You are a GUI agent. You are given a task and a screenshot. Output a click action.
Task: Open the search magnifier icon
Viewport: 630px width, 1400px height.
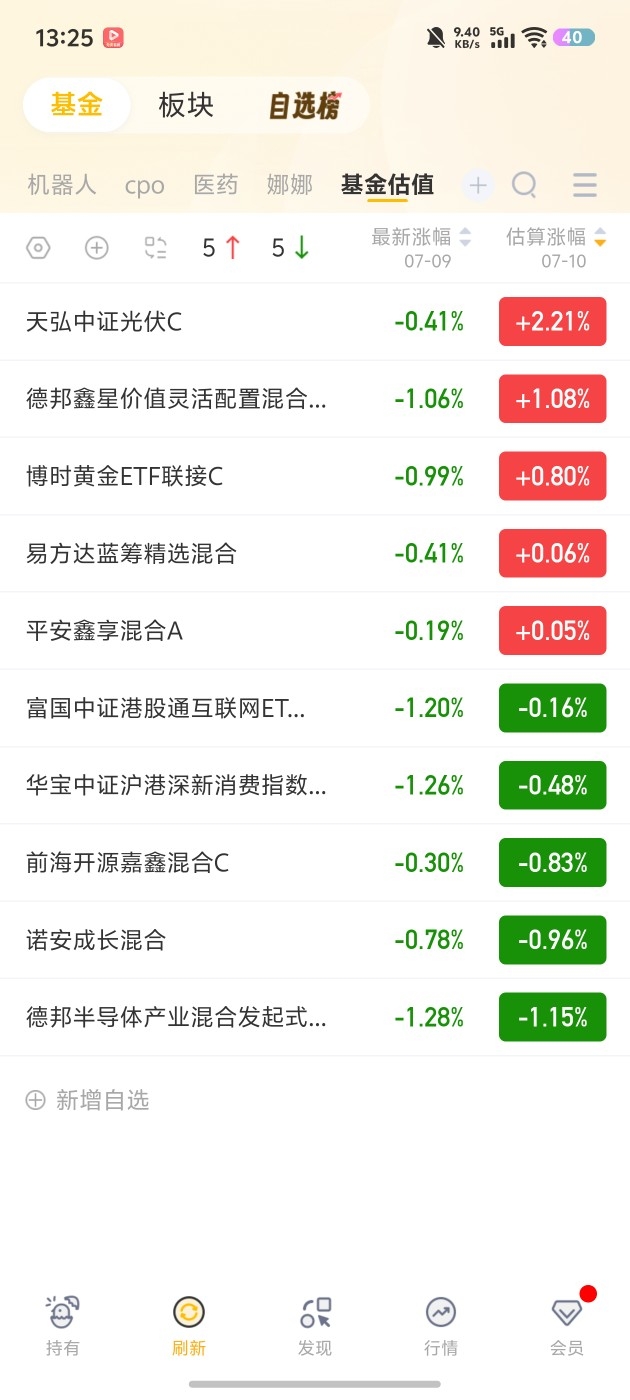525,185
